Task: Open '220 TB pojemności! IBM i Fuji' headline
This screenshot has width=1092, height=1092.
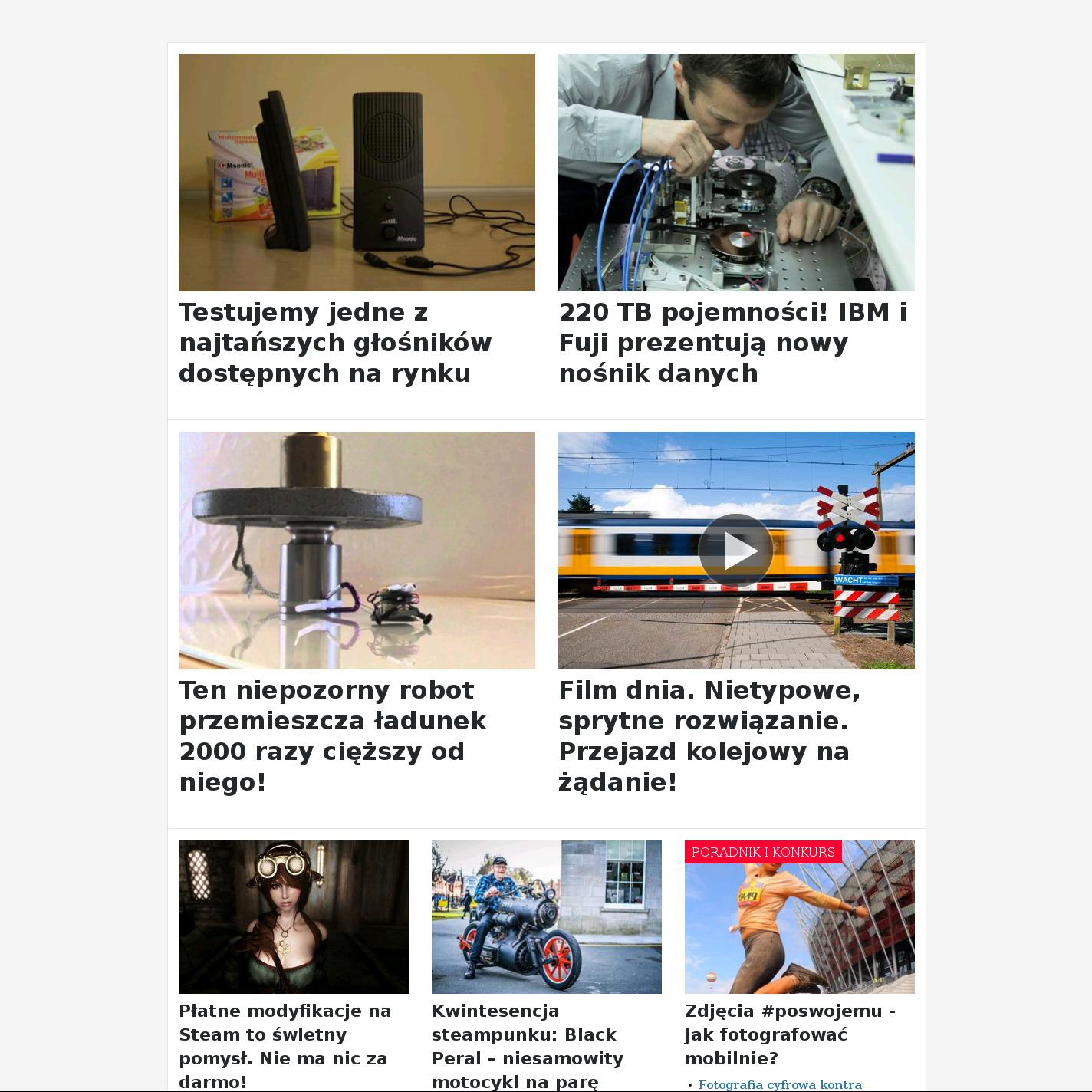Action: (x=732, y=343)
